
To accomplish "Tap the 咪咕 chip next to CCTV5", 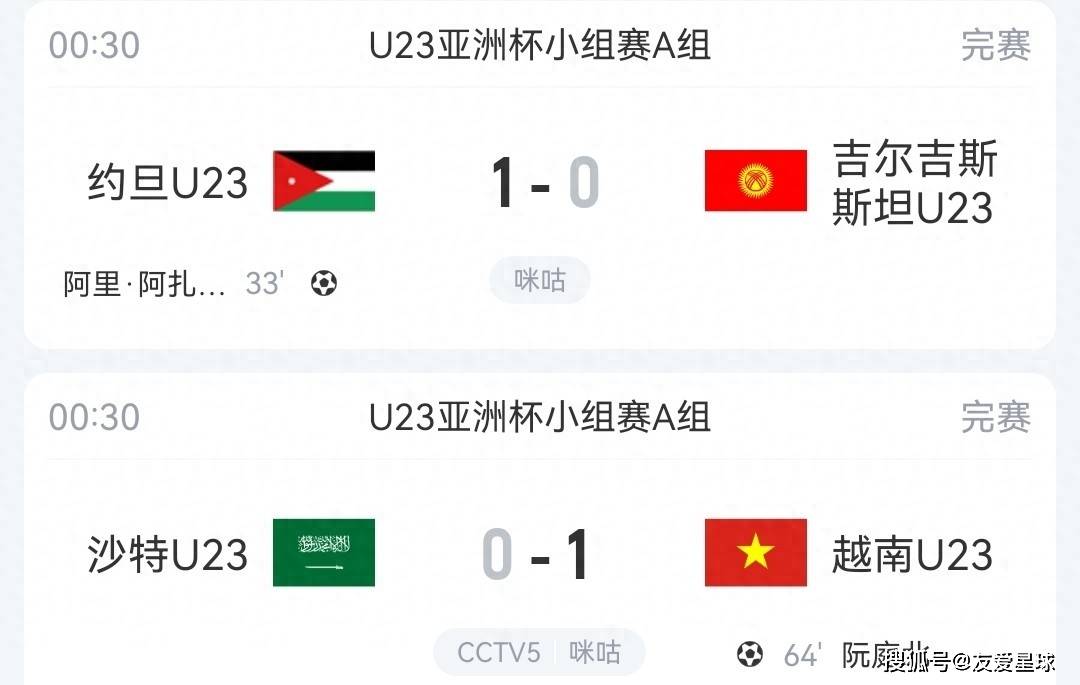I will [595, 653].
